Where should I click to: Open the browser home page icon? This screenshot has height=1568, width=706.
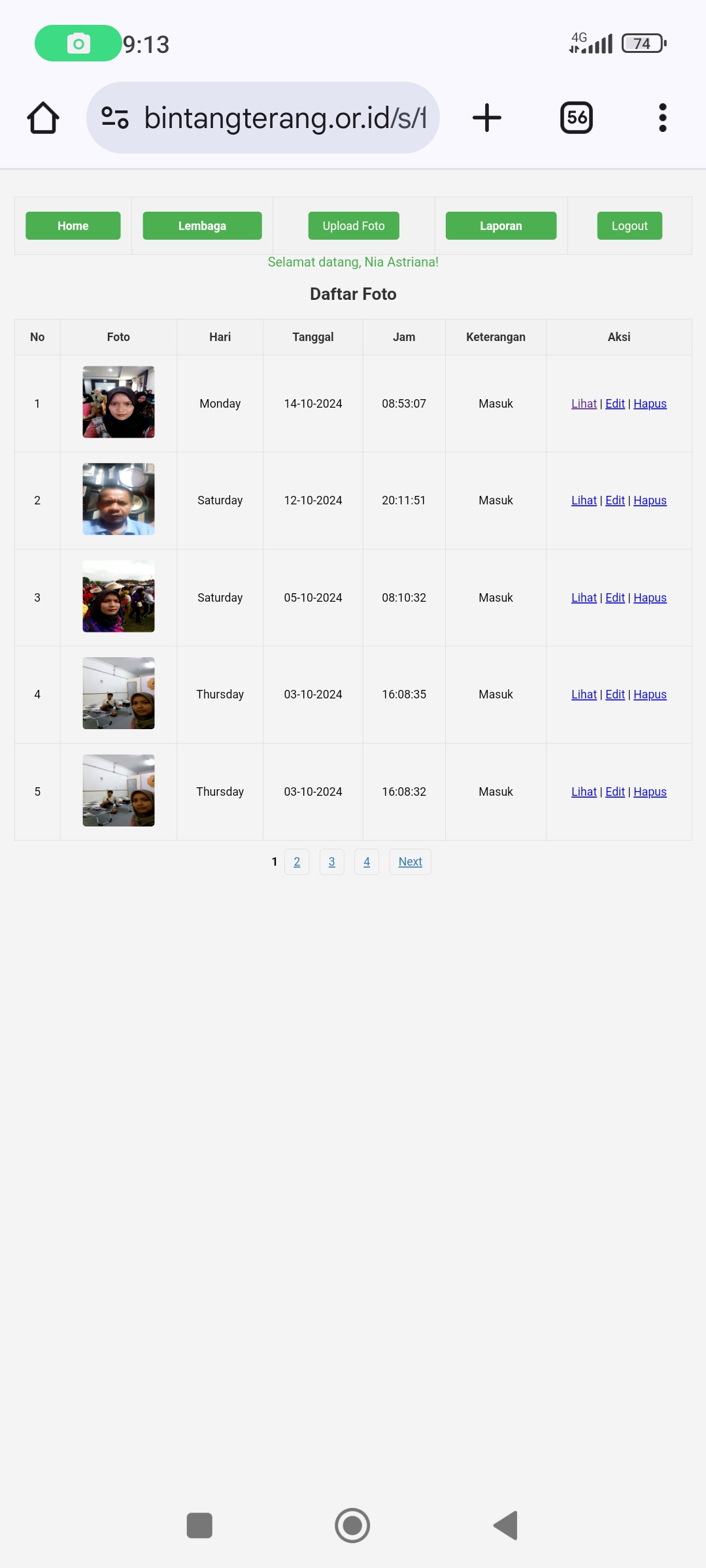[x=43, y=118]
